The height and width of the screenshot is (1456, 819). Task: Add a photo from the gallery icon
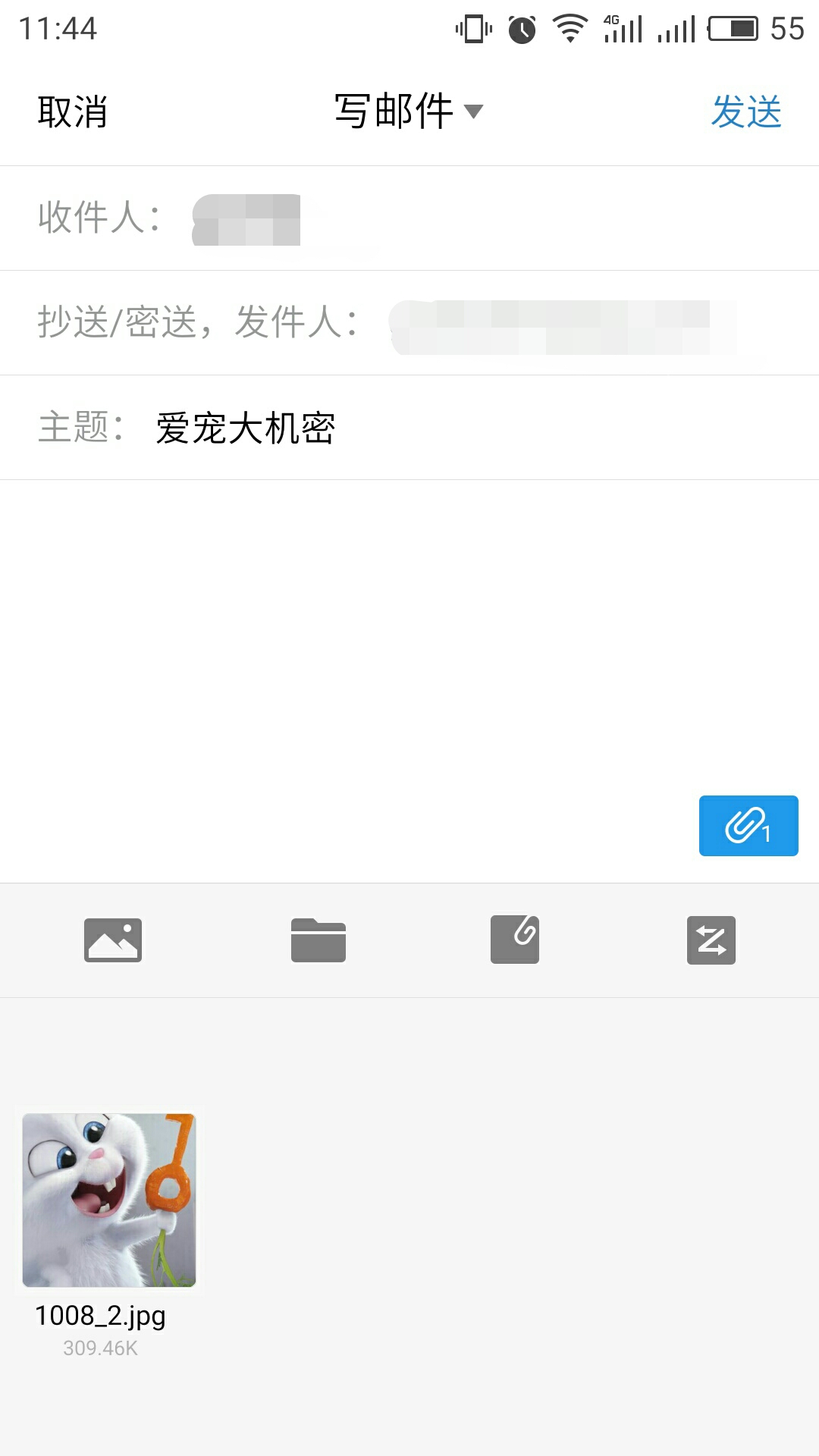(113, 940)
